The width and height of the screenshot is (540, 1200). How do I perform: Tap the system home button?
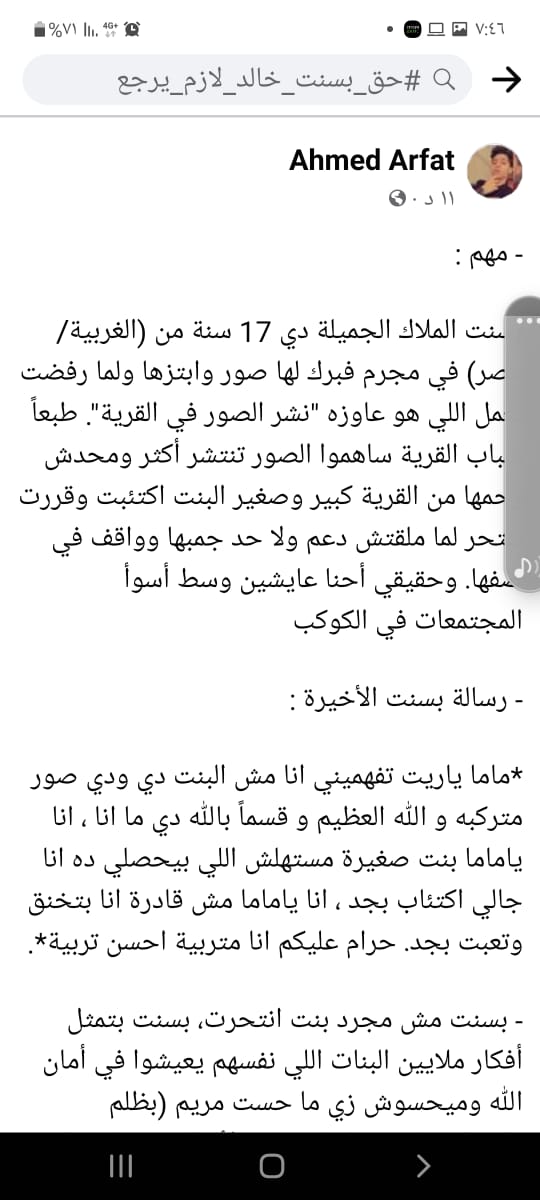270,1166
